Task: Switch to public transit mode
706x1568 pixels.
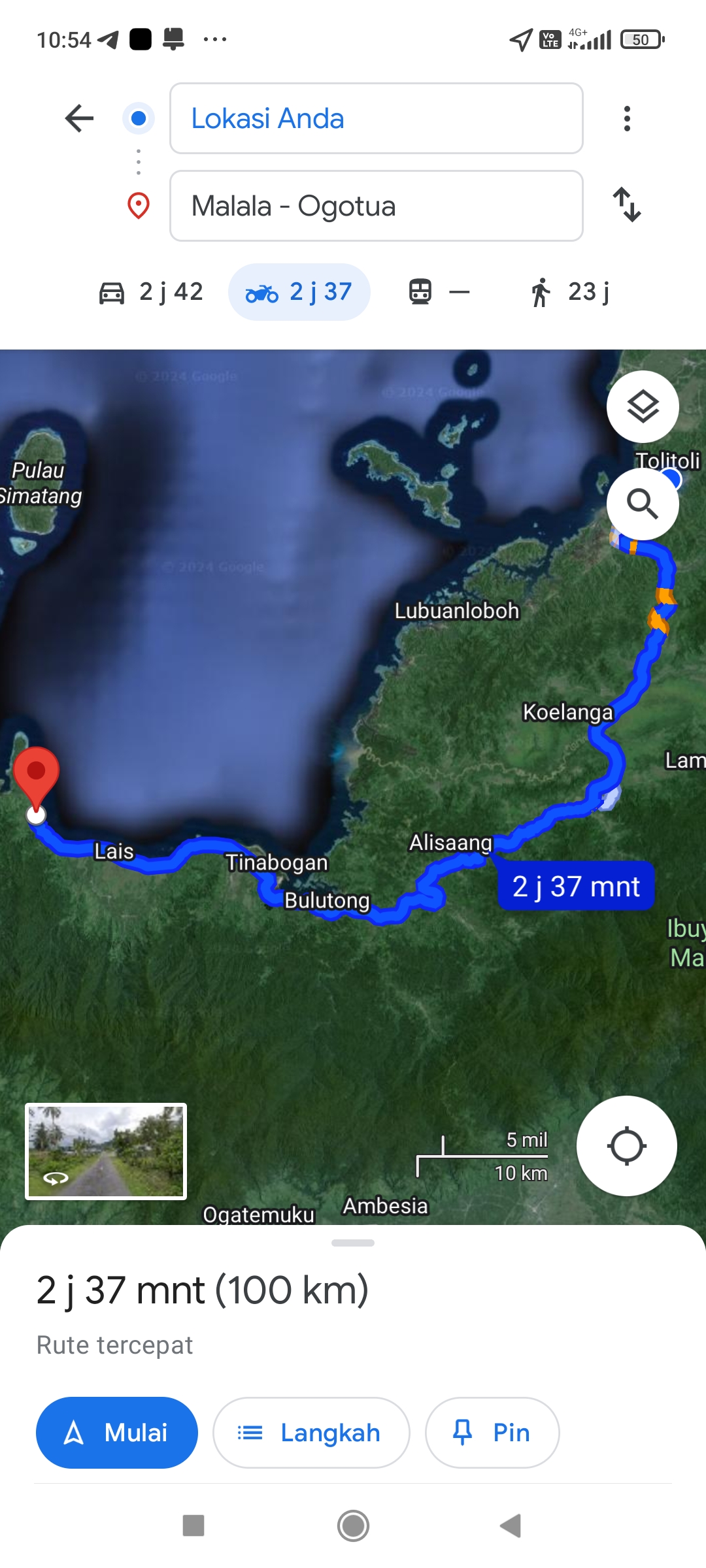Action: coord(439,292)
